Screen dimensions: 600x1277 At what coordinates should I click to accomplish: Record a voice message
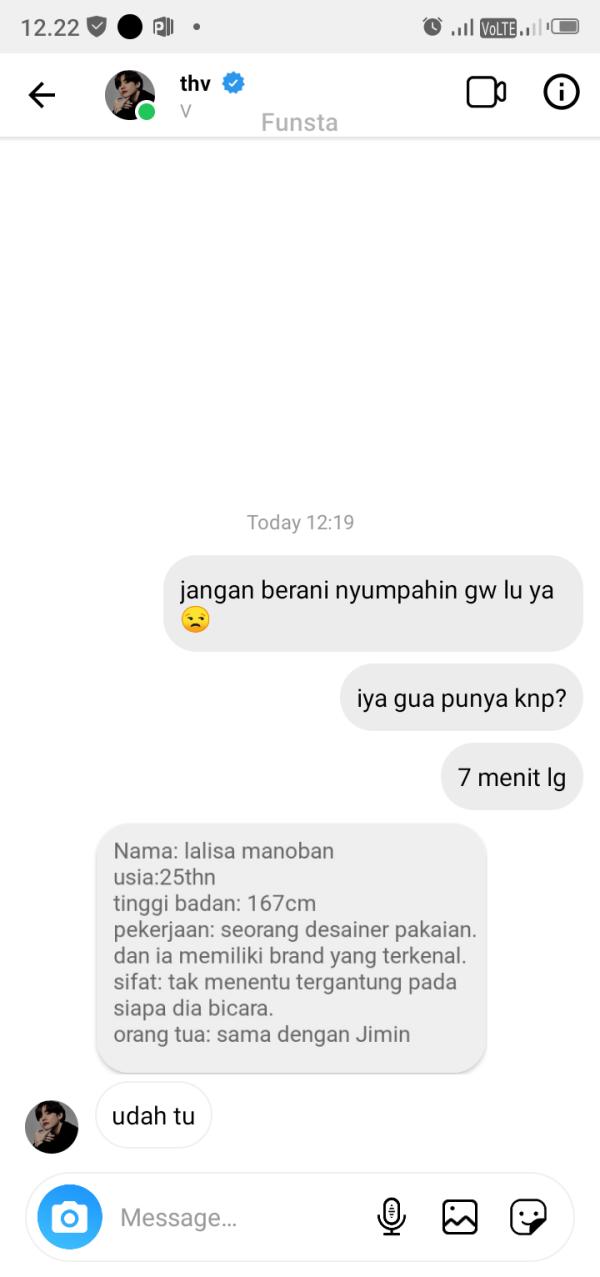click(x=391, y=1217)
